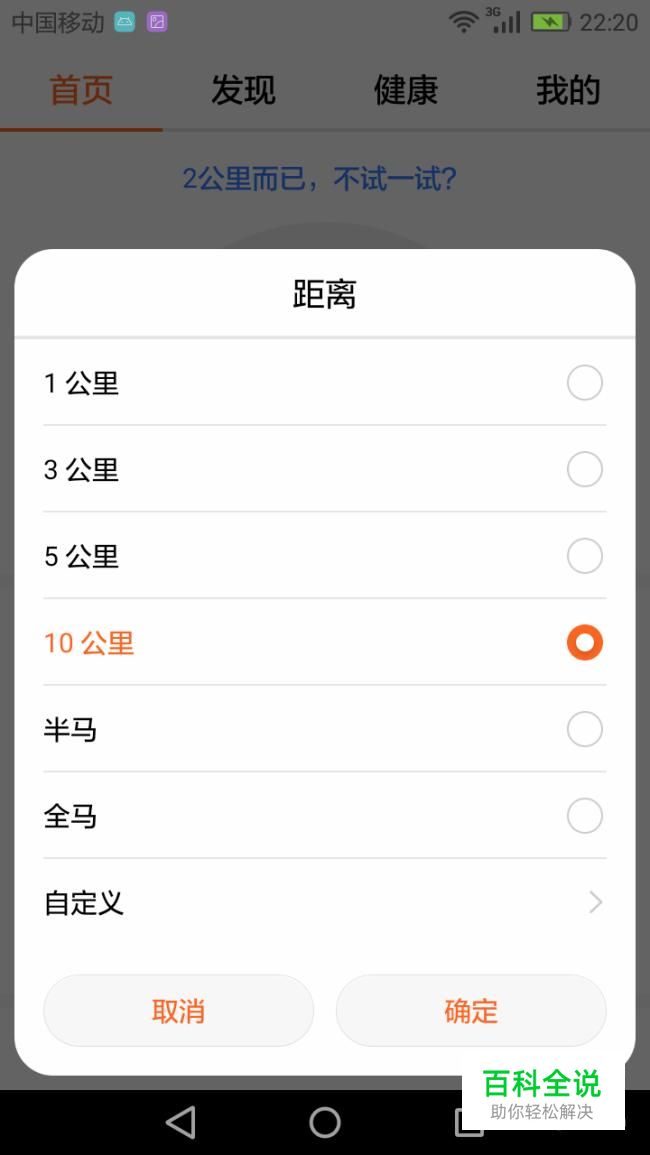Tap the selected 10 公里 radio button
This screenshot has height=1155, width=650.
point(584,642)
